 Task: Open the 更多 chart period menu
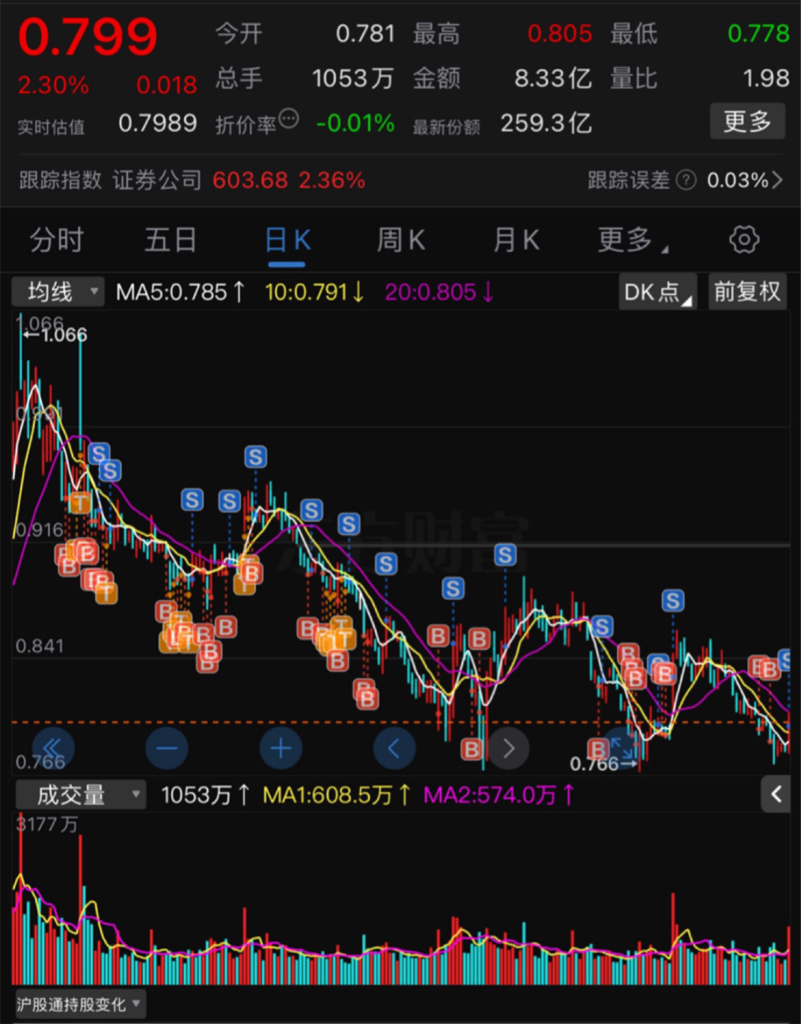[x=628, y=240]
